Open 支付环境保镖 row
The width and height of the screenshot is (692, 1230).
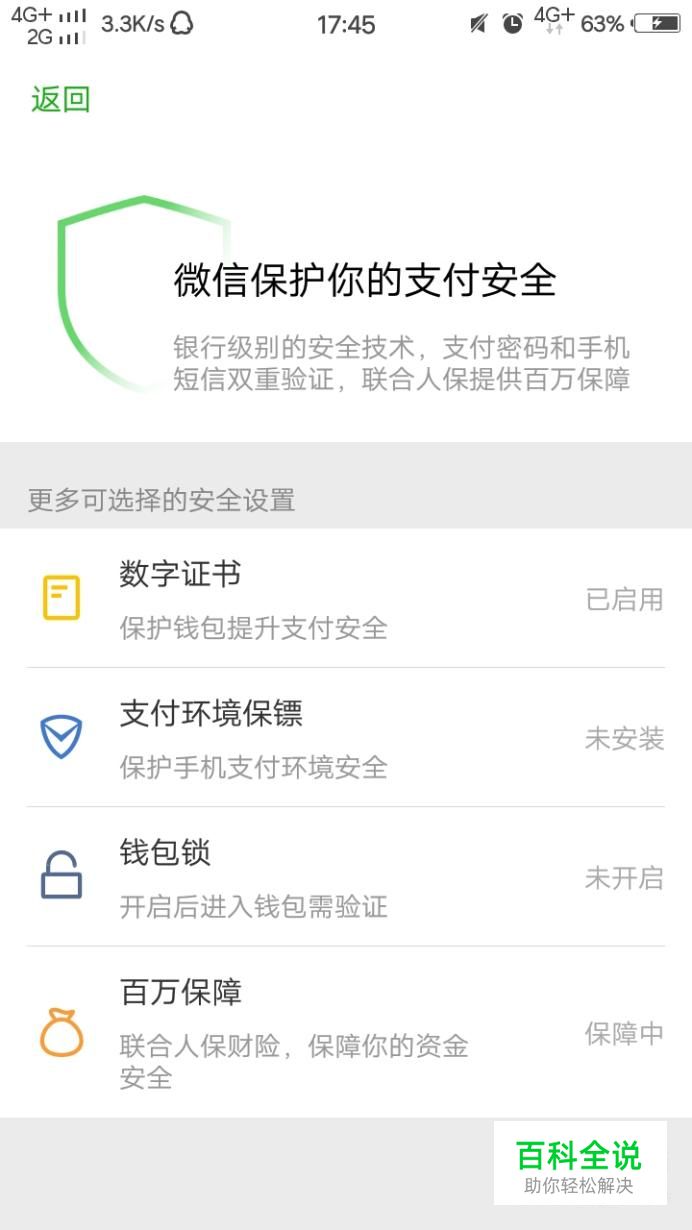(x=345, y=738)
